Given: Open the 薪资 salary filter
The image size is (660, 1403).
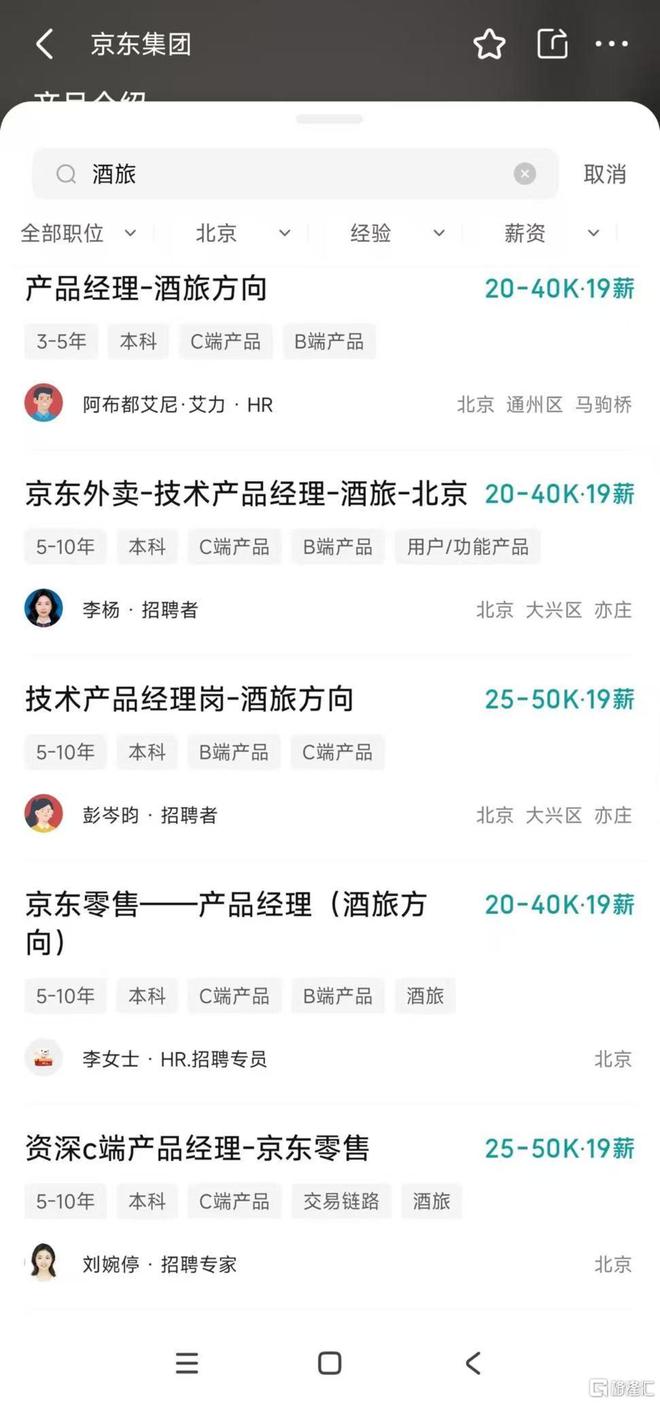Looking at the screenshot, I should pyautogui.click(x=552, y=233).
